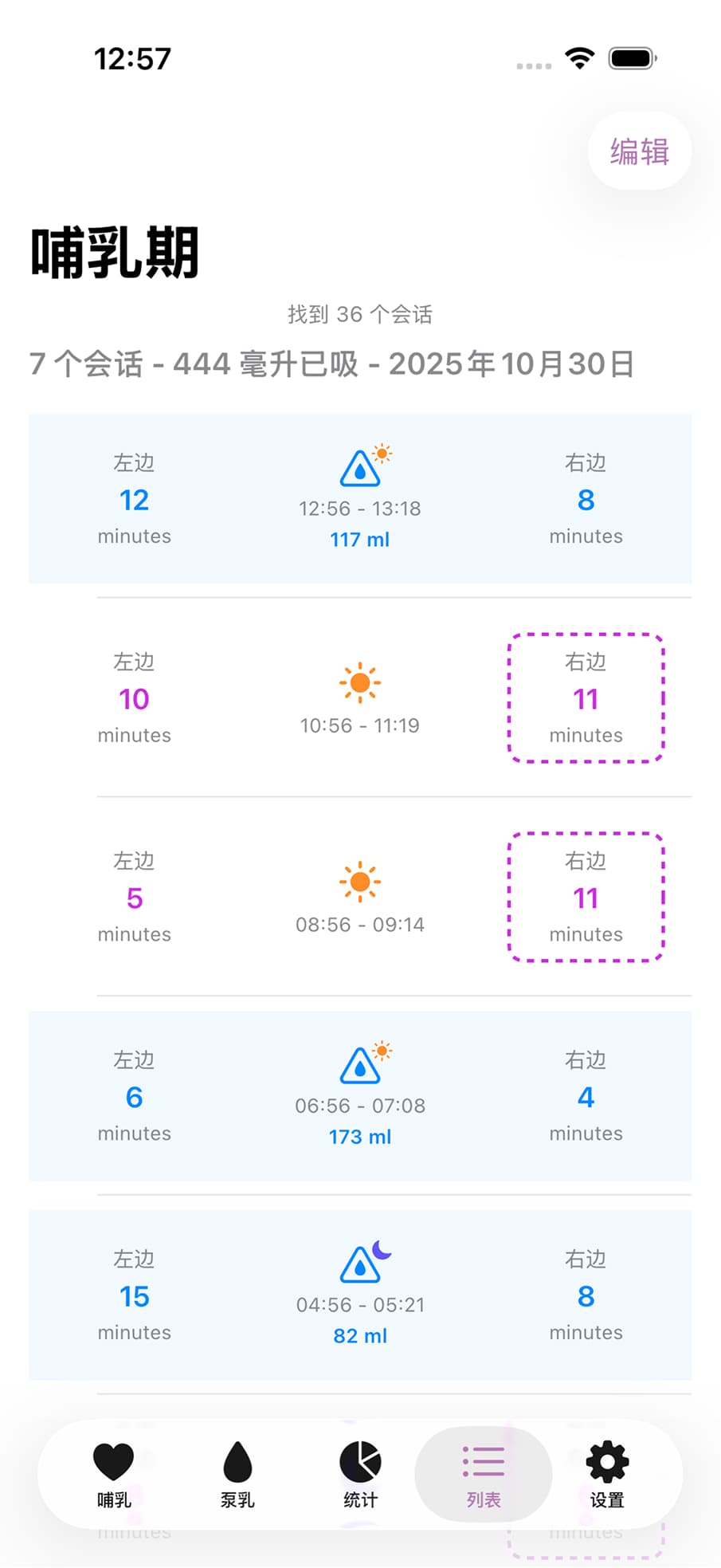Select the 哺乳 heart icon in tab bar
Screen dimensions: 721x1568
pos(114,1460)
